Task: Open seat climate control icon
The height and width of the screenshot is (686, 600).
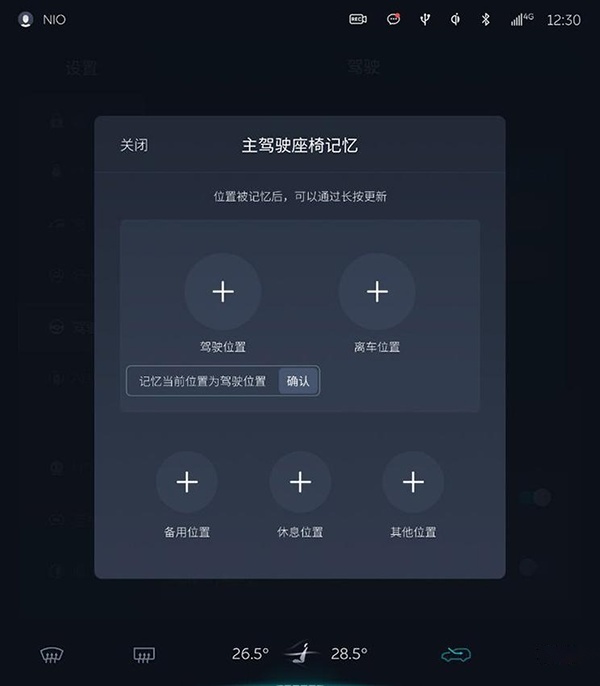Action: point(297,654)
